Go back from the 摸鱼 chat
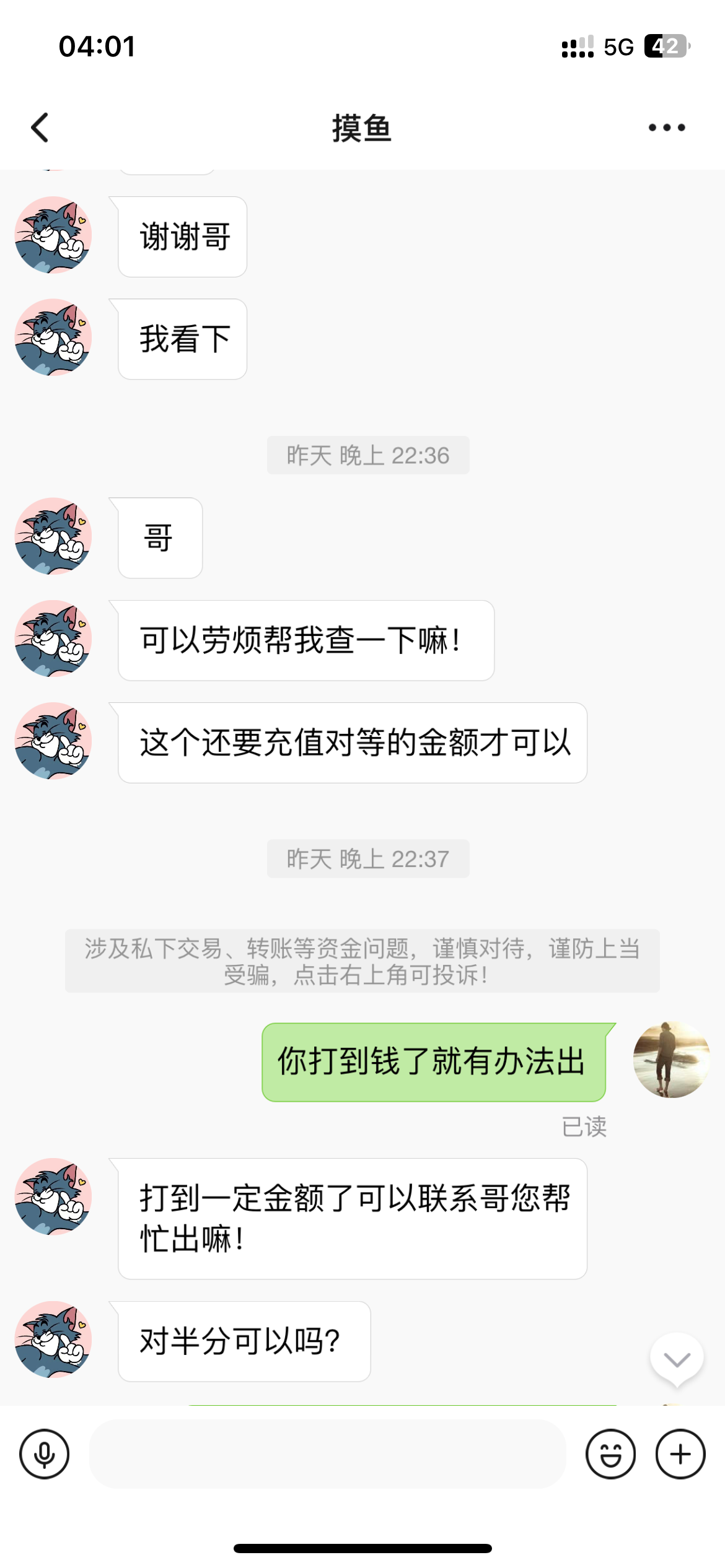Viewport: 725px width, 1568px height. (x=40, y=128)
